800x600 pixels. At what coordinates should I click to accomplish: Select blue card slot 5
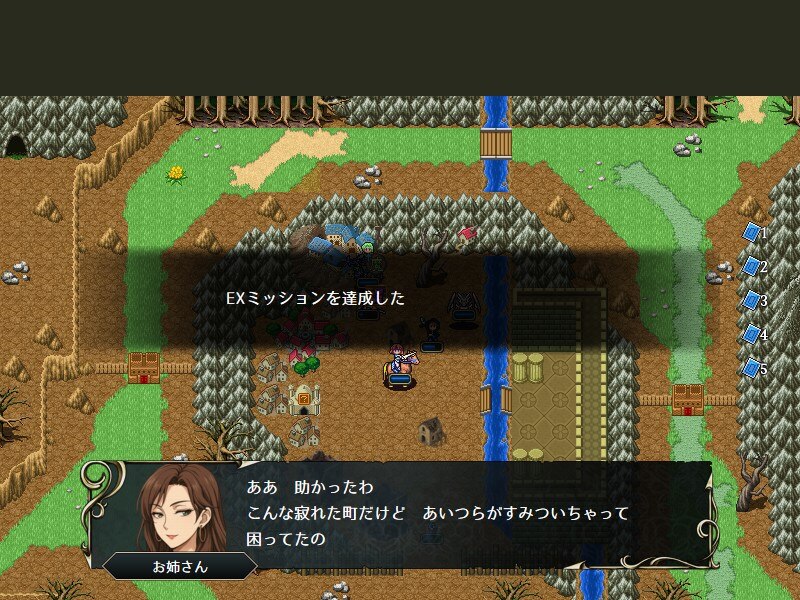tap(752, 368)
